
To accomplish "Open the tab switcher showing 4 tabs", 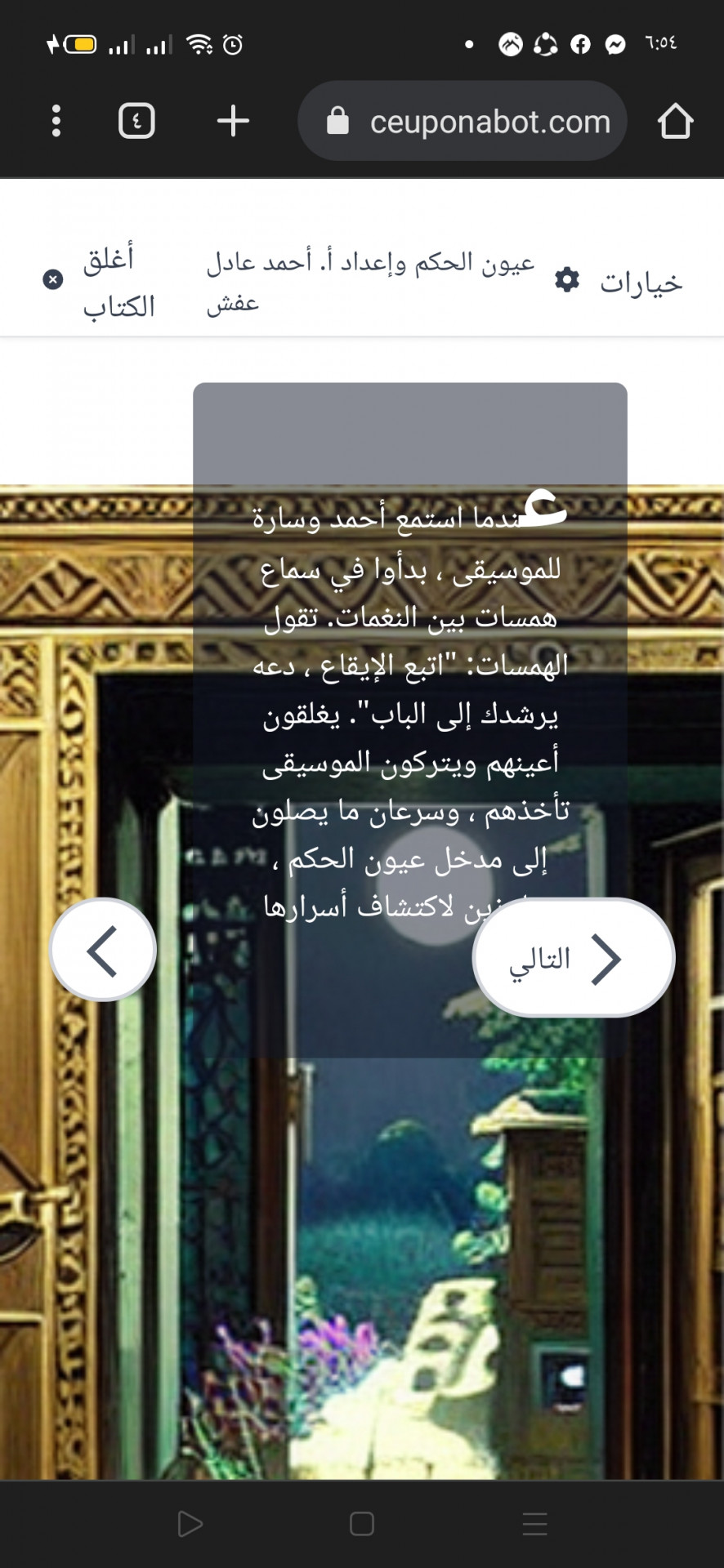I will [x=136, y=121].
